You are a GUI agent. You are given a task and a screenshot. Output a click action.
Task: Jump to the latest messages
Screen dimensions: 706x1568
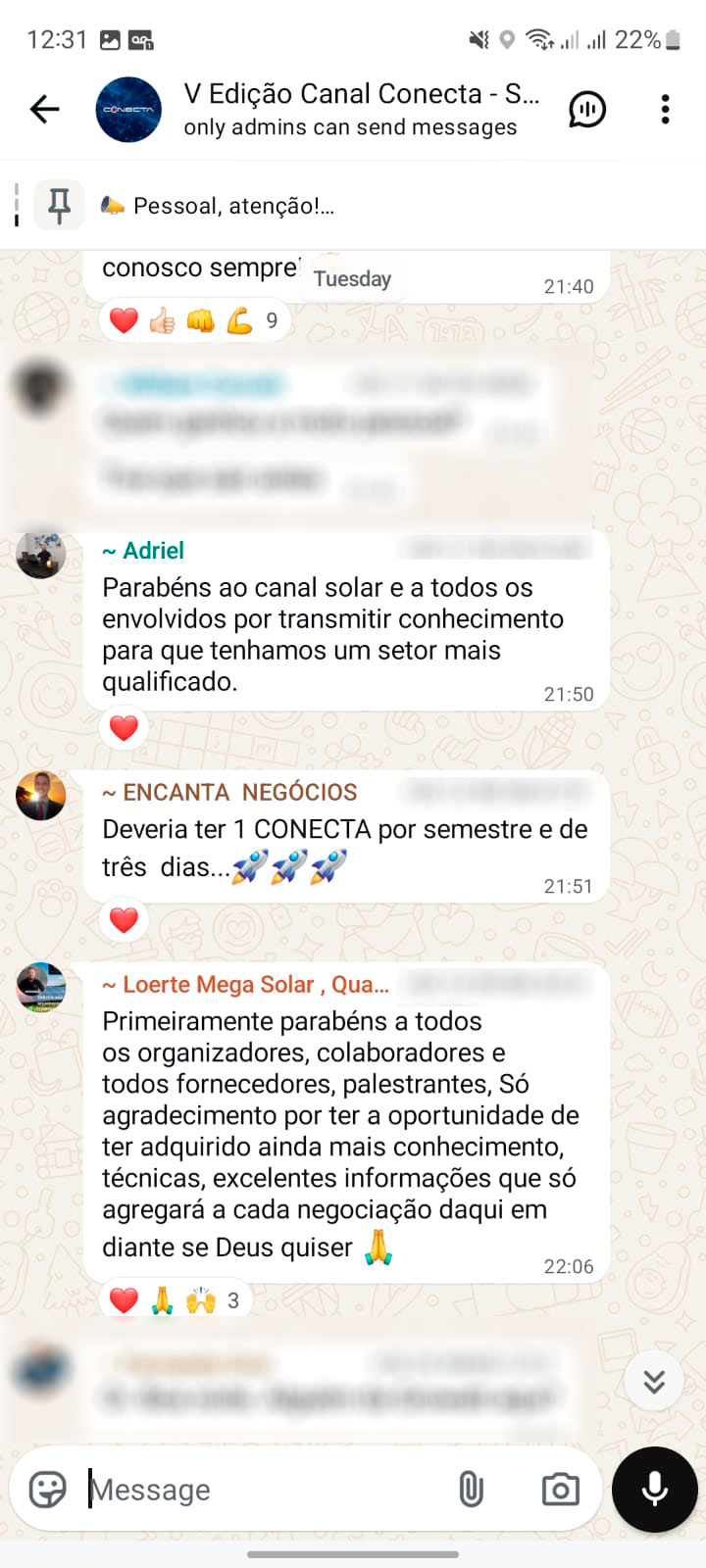click(654, 1382)
